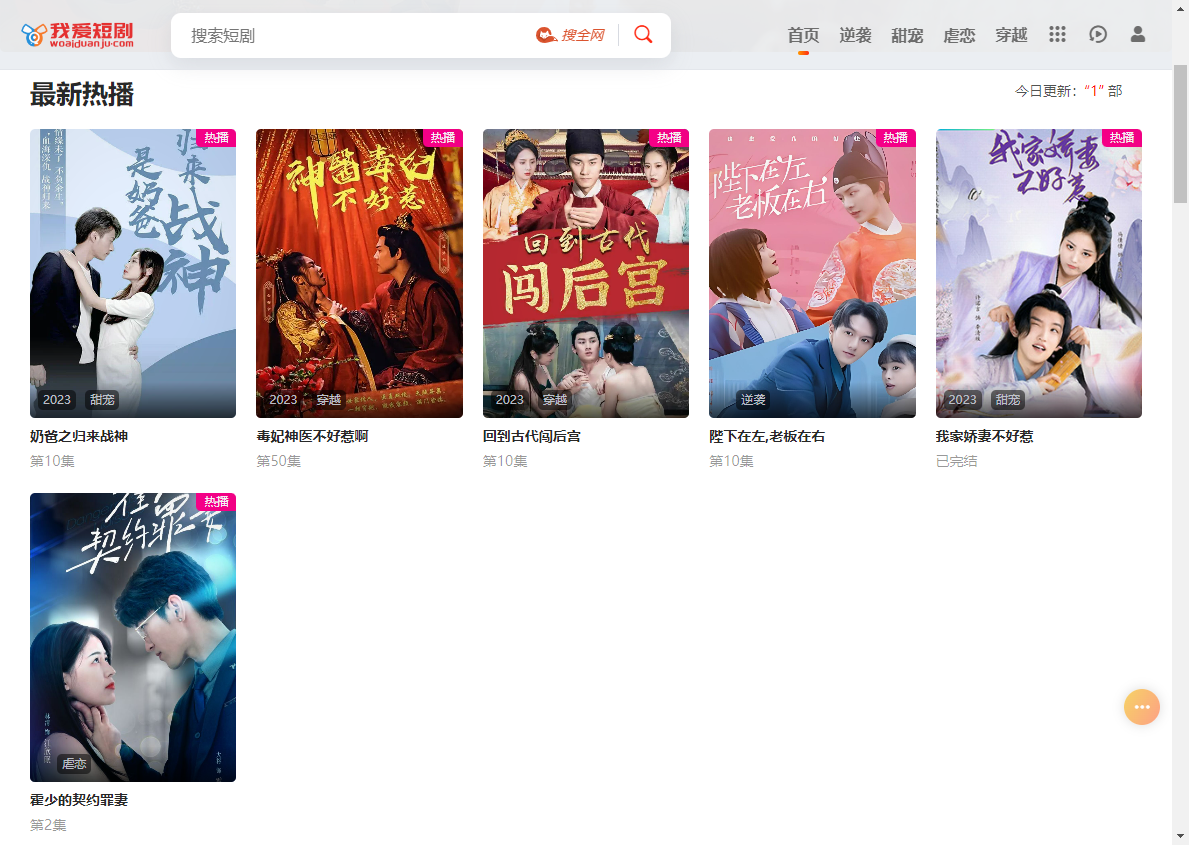
Task: Tap the magnifier search icon
Action: [643, 35]
